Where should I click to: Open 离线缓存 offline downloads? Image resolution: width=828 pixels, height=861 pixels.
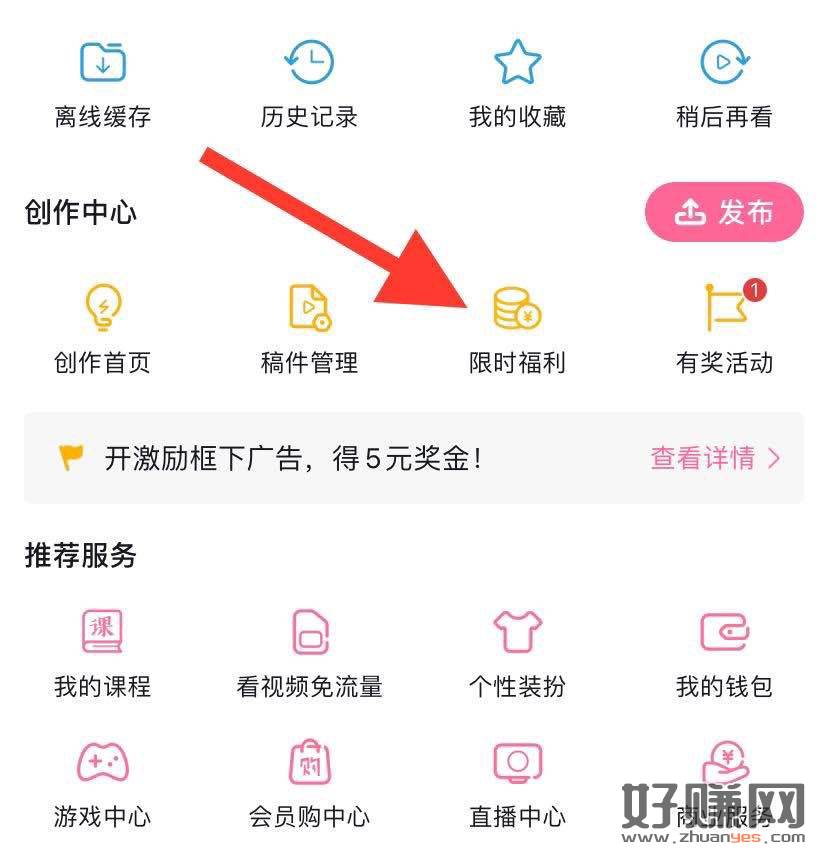click(102, 83)
